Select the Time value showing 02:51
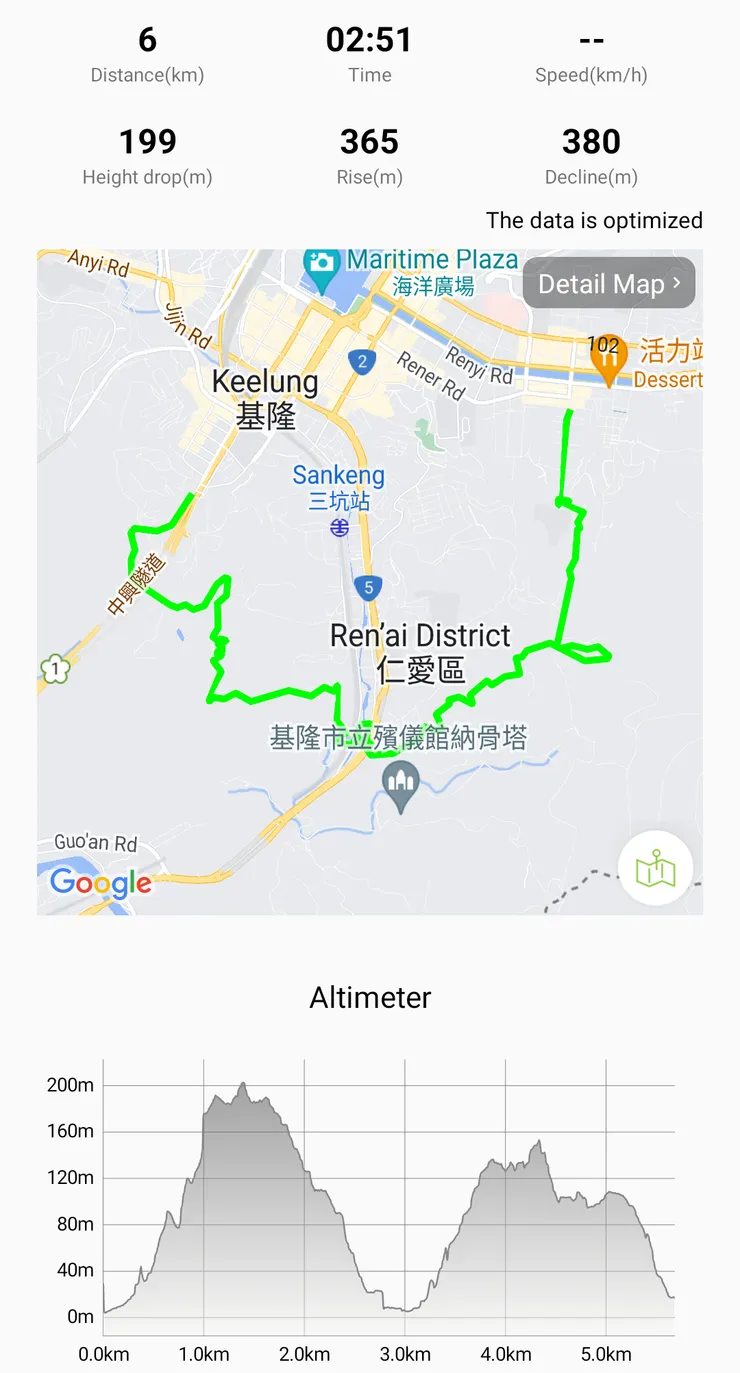The height and width of the screenshot is (1373, 740). [x=370, y=40]
